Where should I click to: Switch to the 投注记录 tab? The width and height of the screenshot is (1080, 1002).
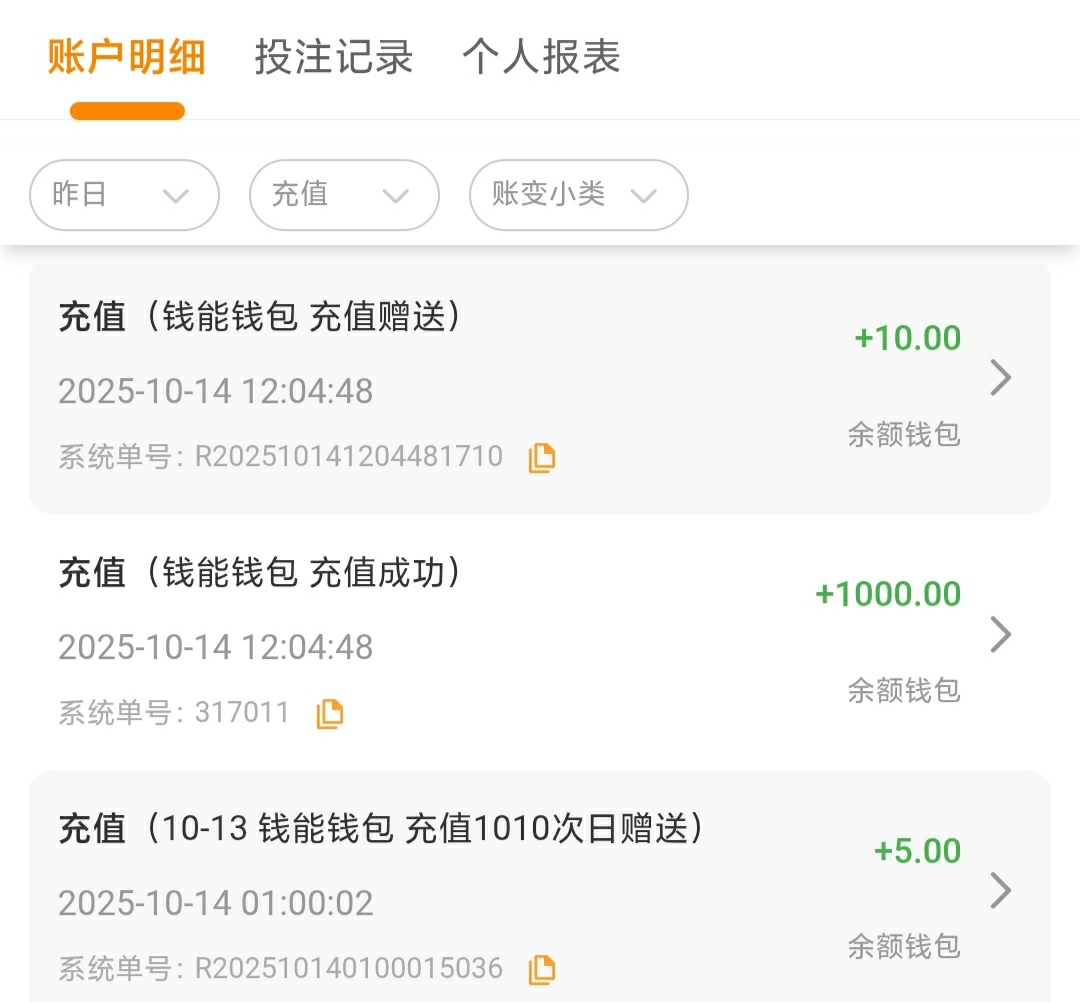333,57
